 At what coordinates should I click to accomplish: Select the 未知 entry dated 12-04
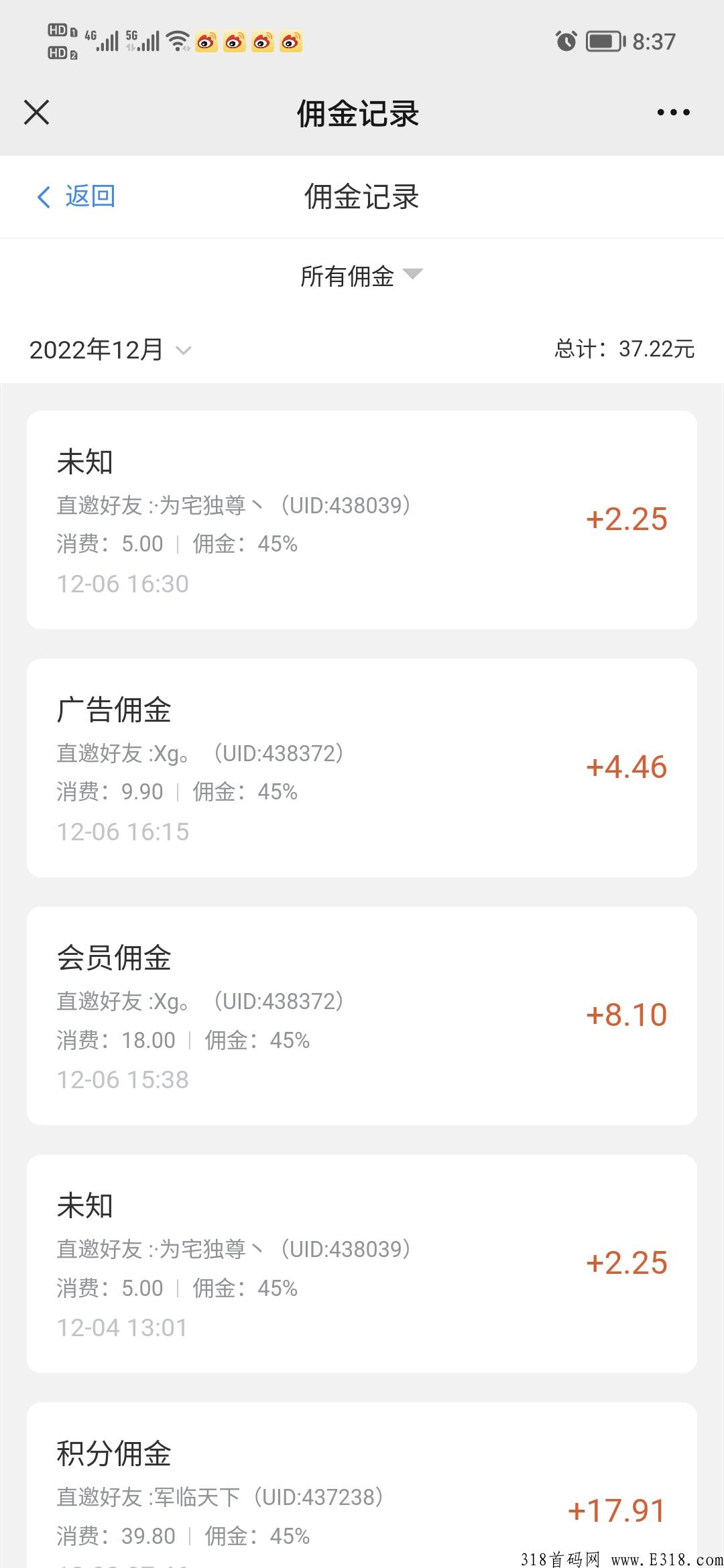click(x=362, y=1263)
